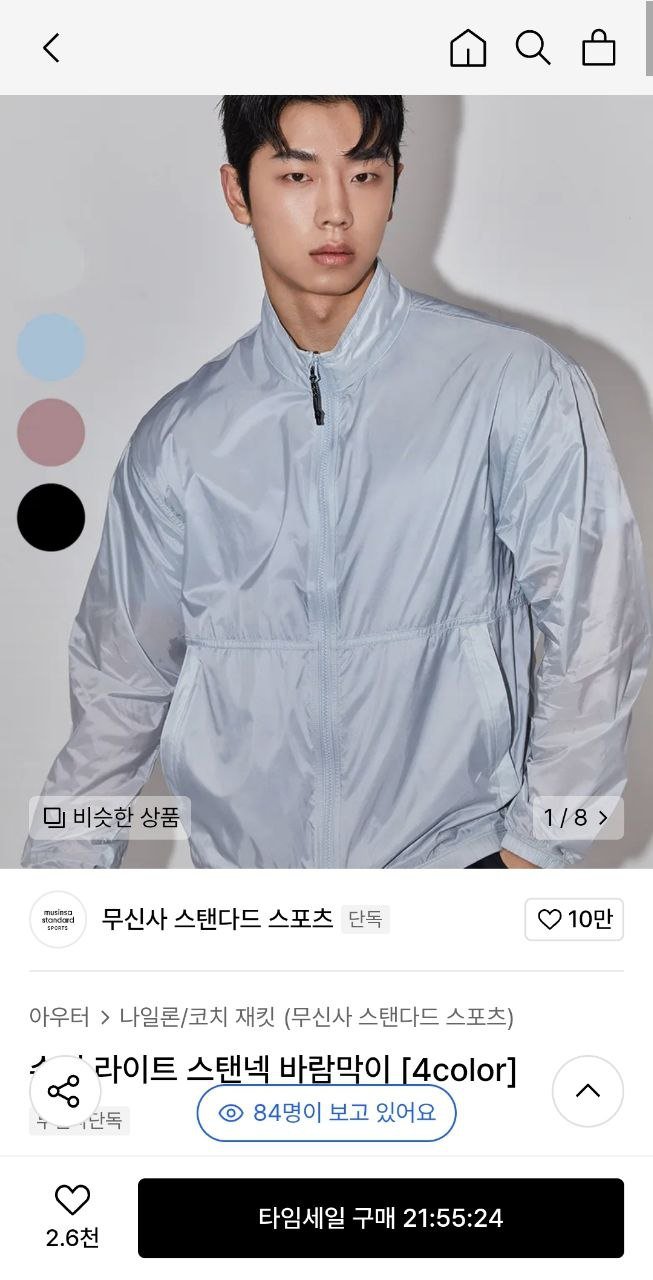Open the home icon in the top bar
This screenshot has height=1280, width=653.
[x=468, y=47]
